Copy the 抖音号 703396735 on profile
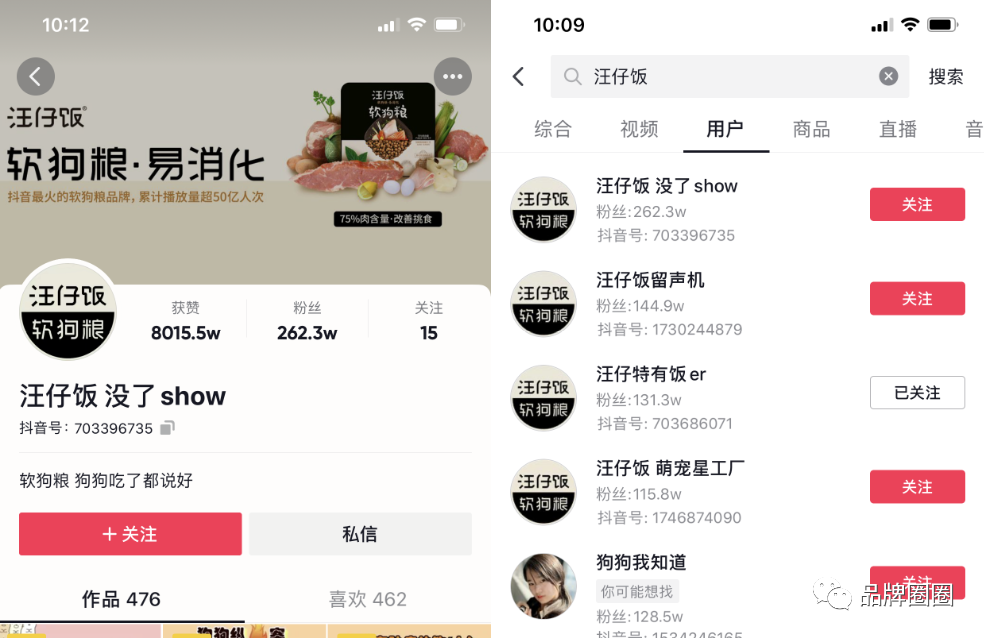Screen dimensions: 986x638 coord(168,428)
